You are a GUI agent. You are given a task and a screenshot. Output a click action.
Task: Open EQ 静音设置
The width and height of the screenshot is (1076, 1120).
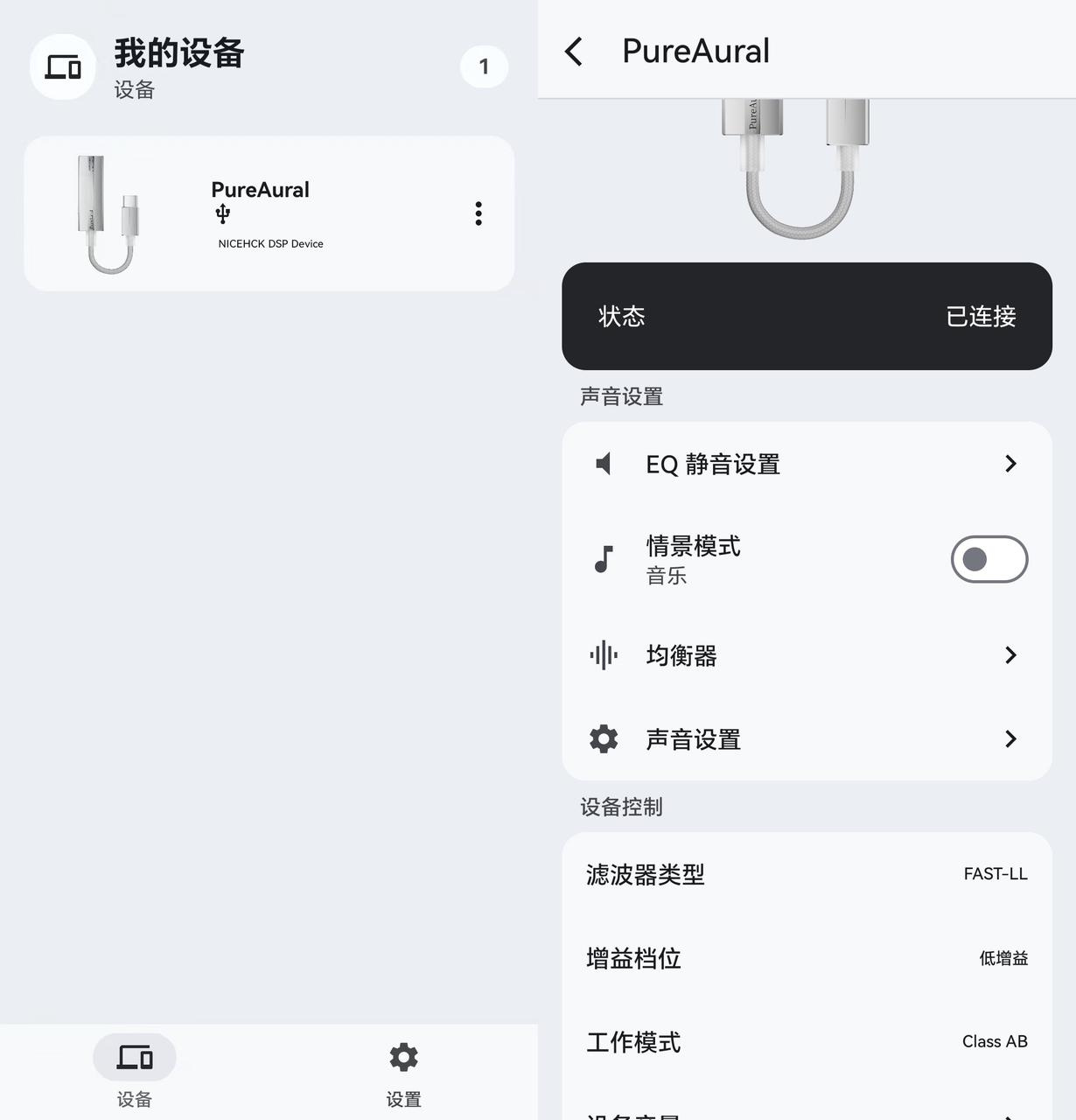[807, 464]
